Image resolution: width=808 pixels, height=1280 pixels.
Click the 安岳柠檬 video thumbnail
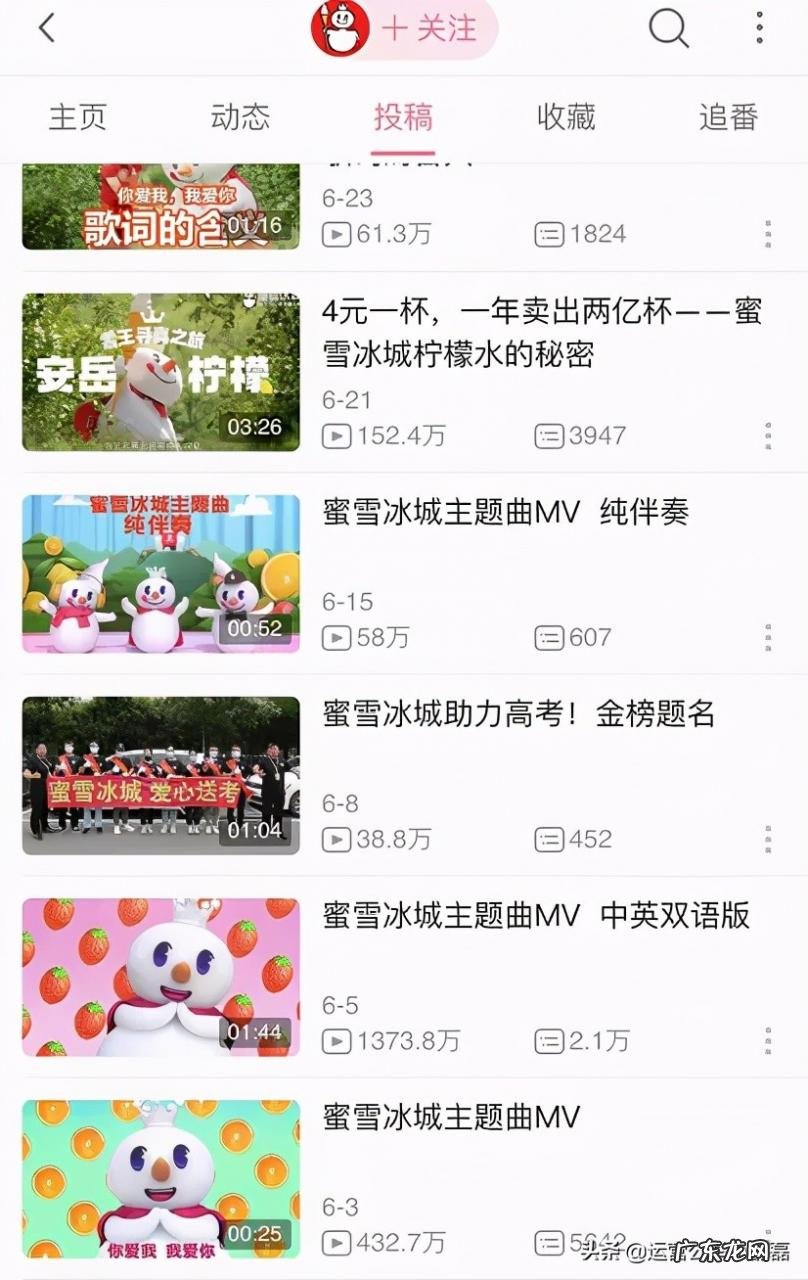[160, 371]
